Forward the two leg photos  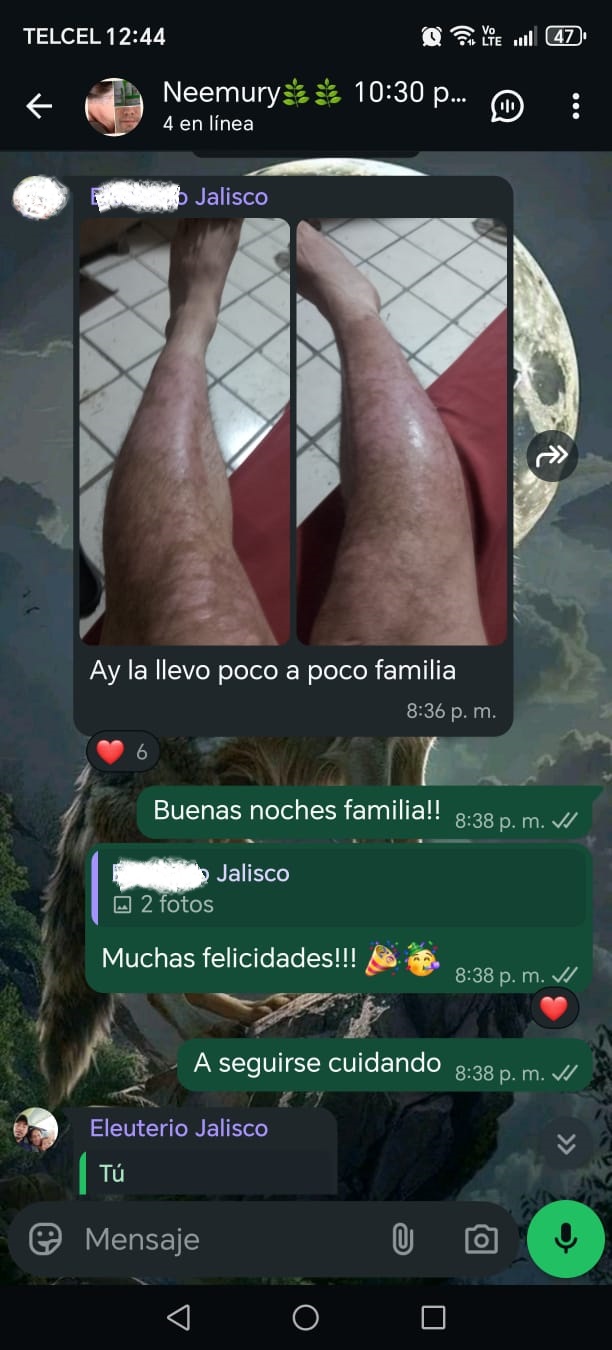click(552, 456)
